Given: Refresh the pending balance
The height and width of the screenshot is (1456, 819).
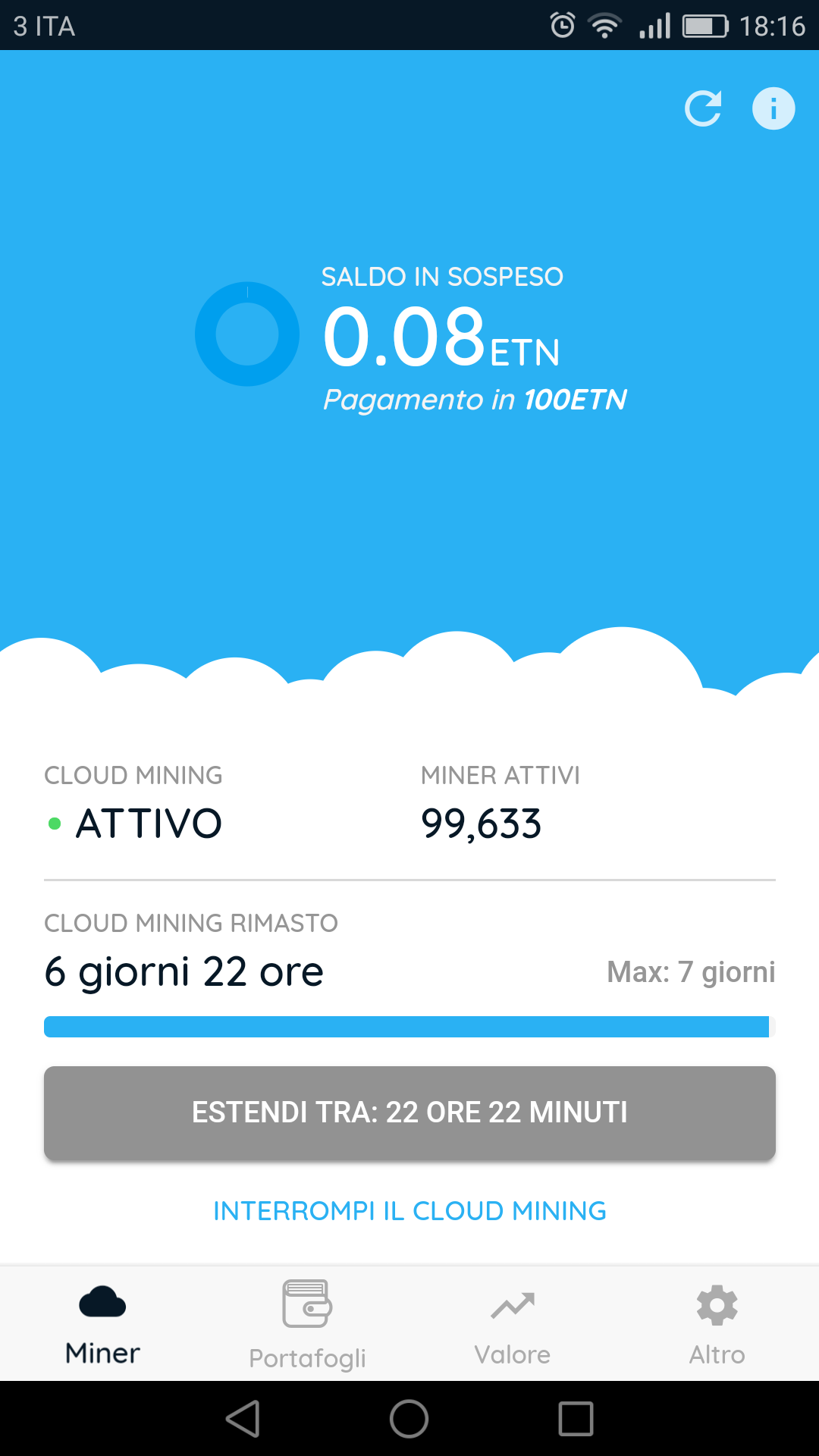Looking at the screenshot, I should tap(703, 109).
